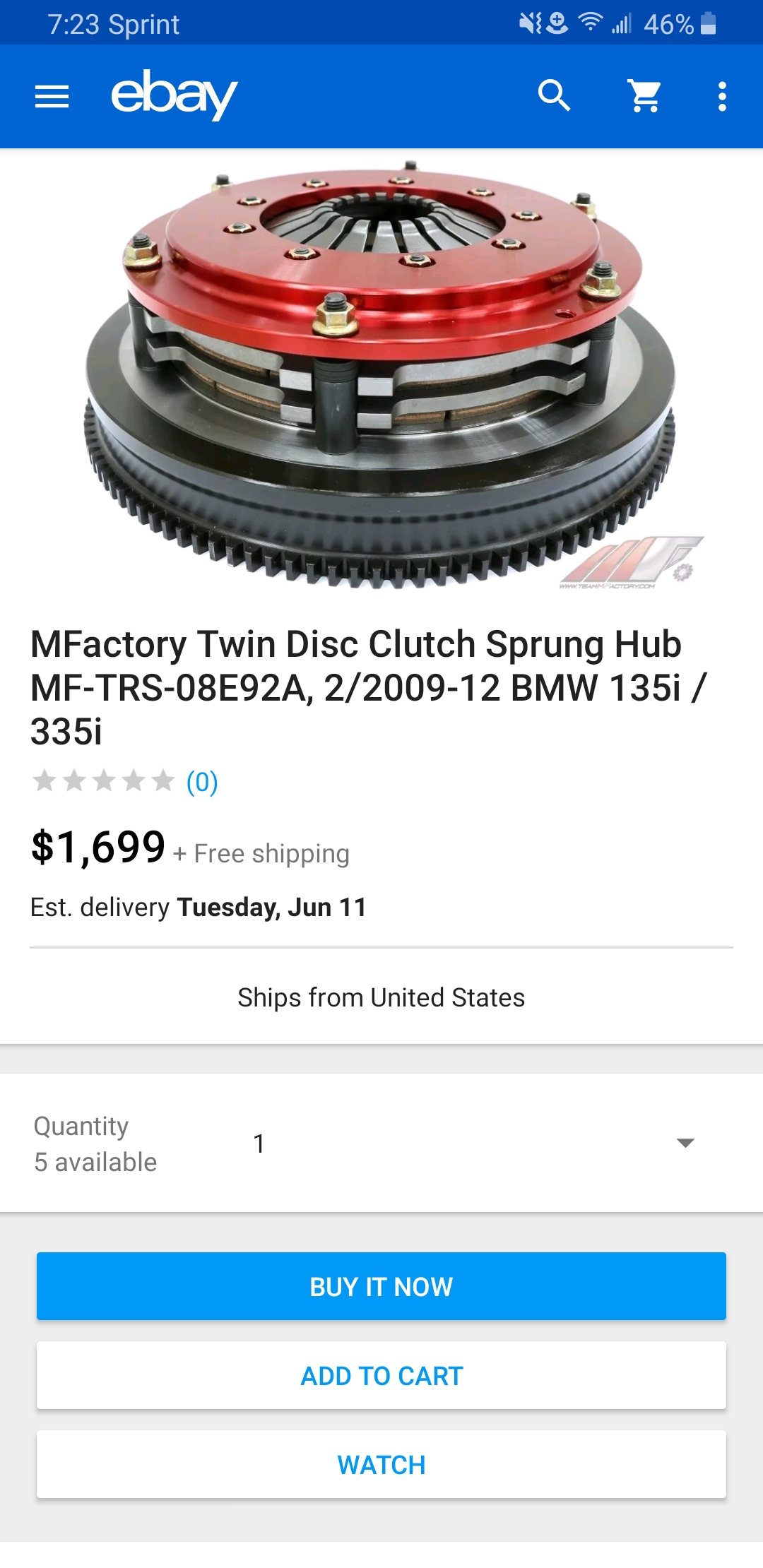Tap the fifth rating star
Viewport: 763px width, 1568px height.
tap(164, 781)
